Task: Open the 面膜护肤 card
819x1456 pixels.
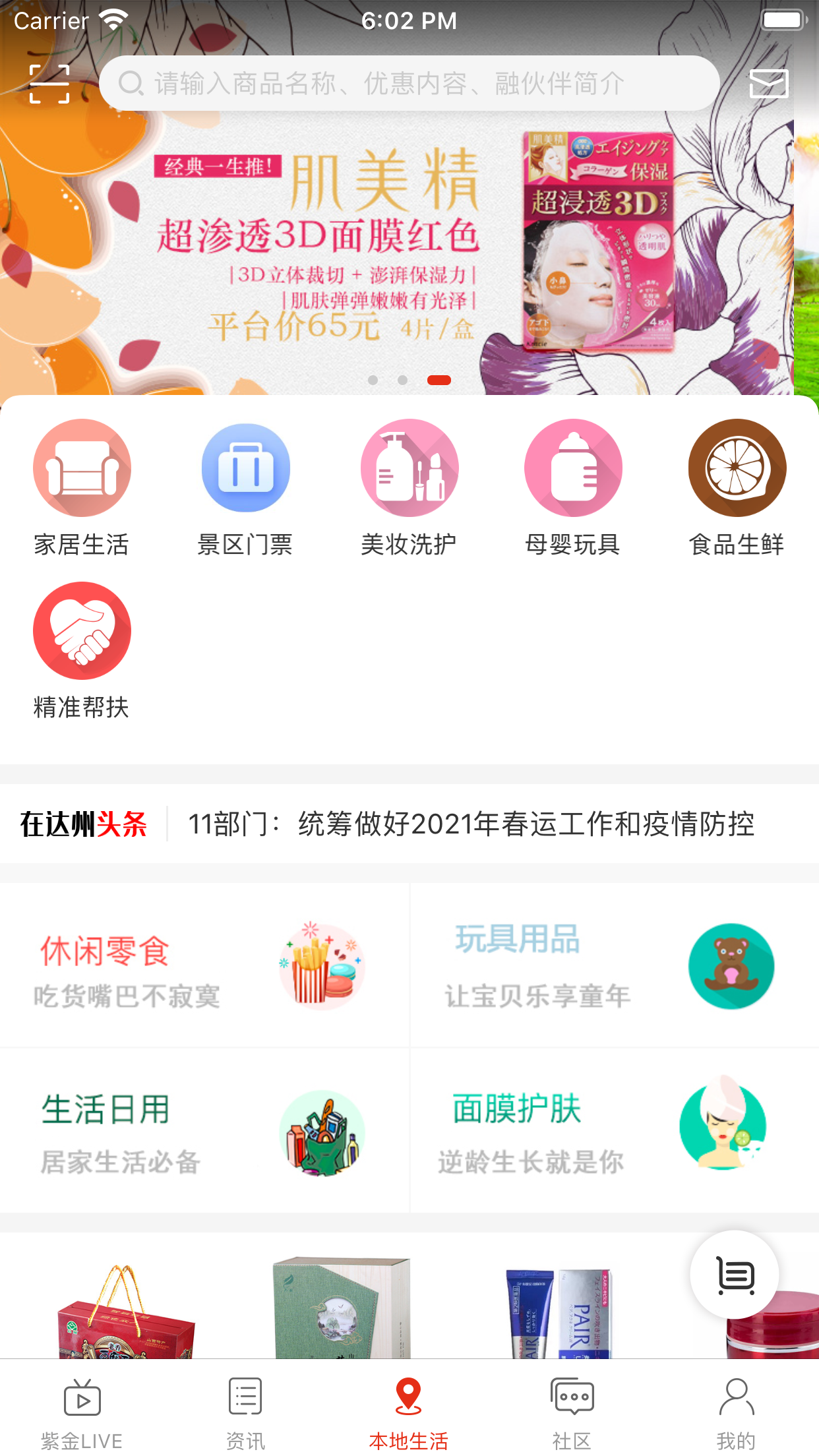Action: 615,1131
